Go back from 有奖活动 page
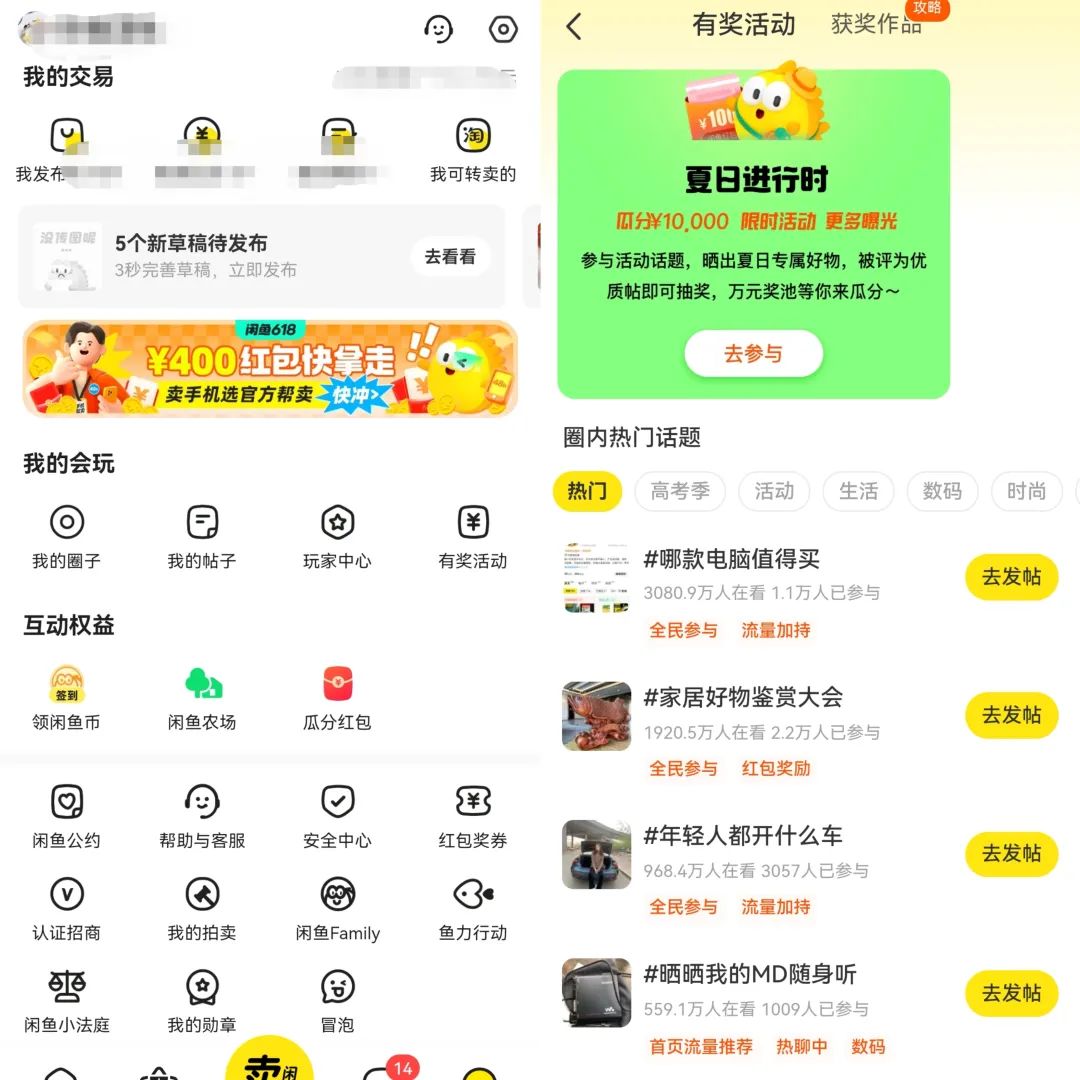 [574, 26]
